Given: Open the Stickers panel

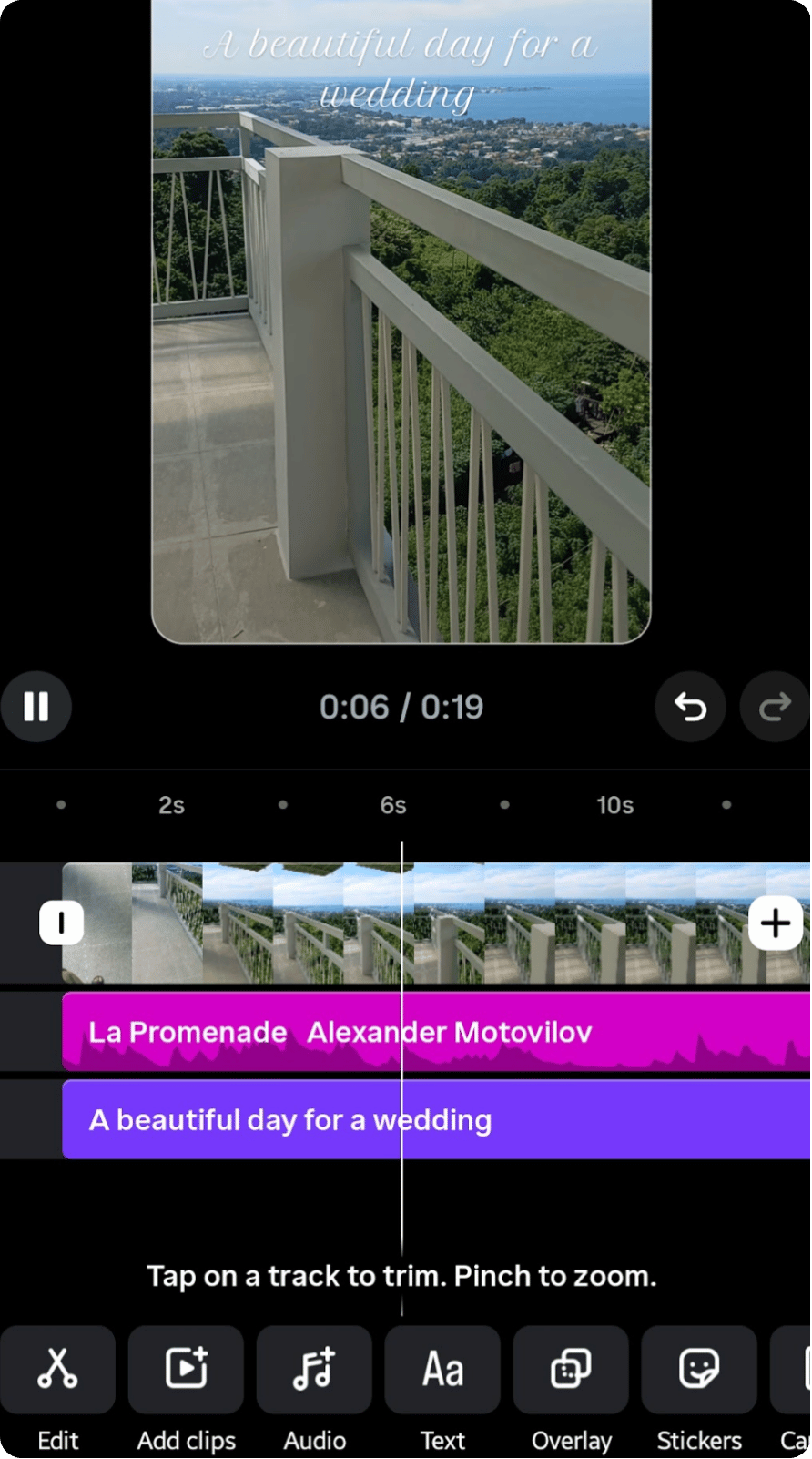Looking at the screenshot, I should 698,1370.
